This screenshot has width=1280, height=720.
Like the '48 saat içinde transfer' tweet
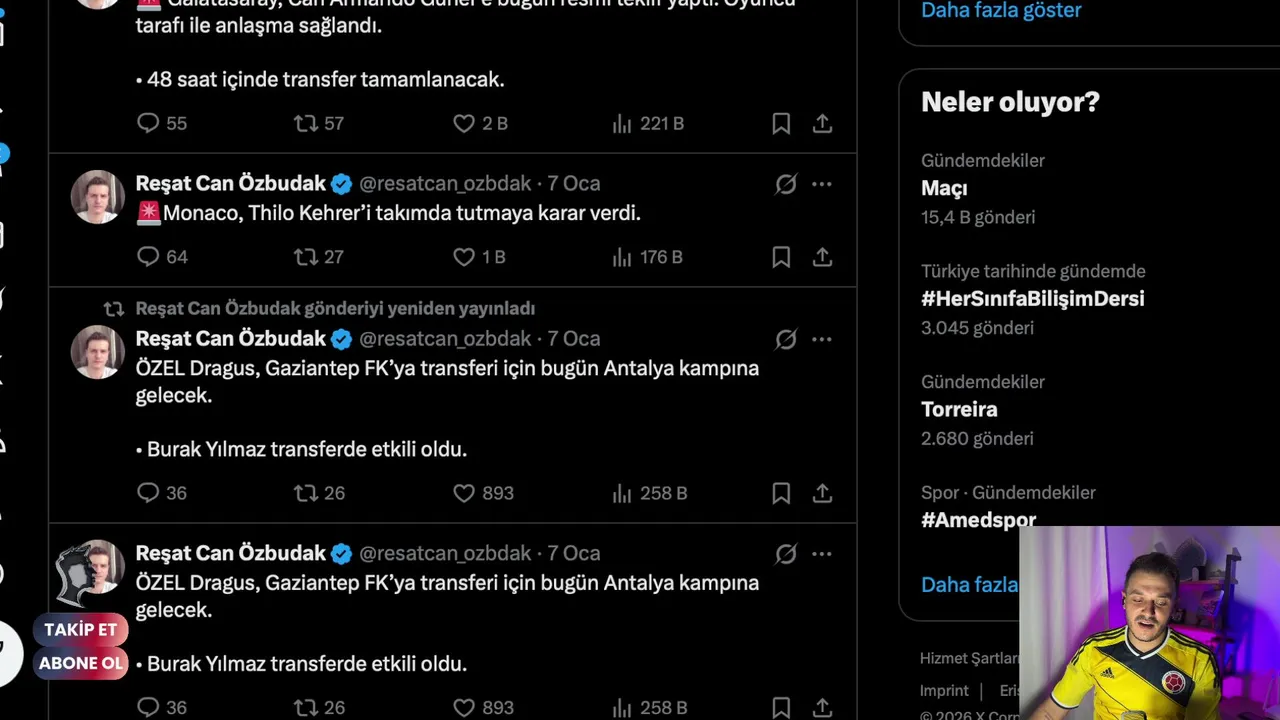pyautogui.click(x=464, y=123)
